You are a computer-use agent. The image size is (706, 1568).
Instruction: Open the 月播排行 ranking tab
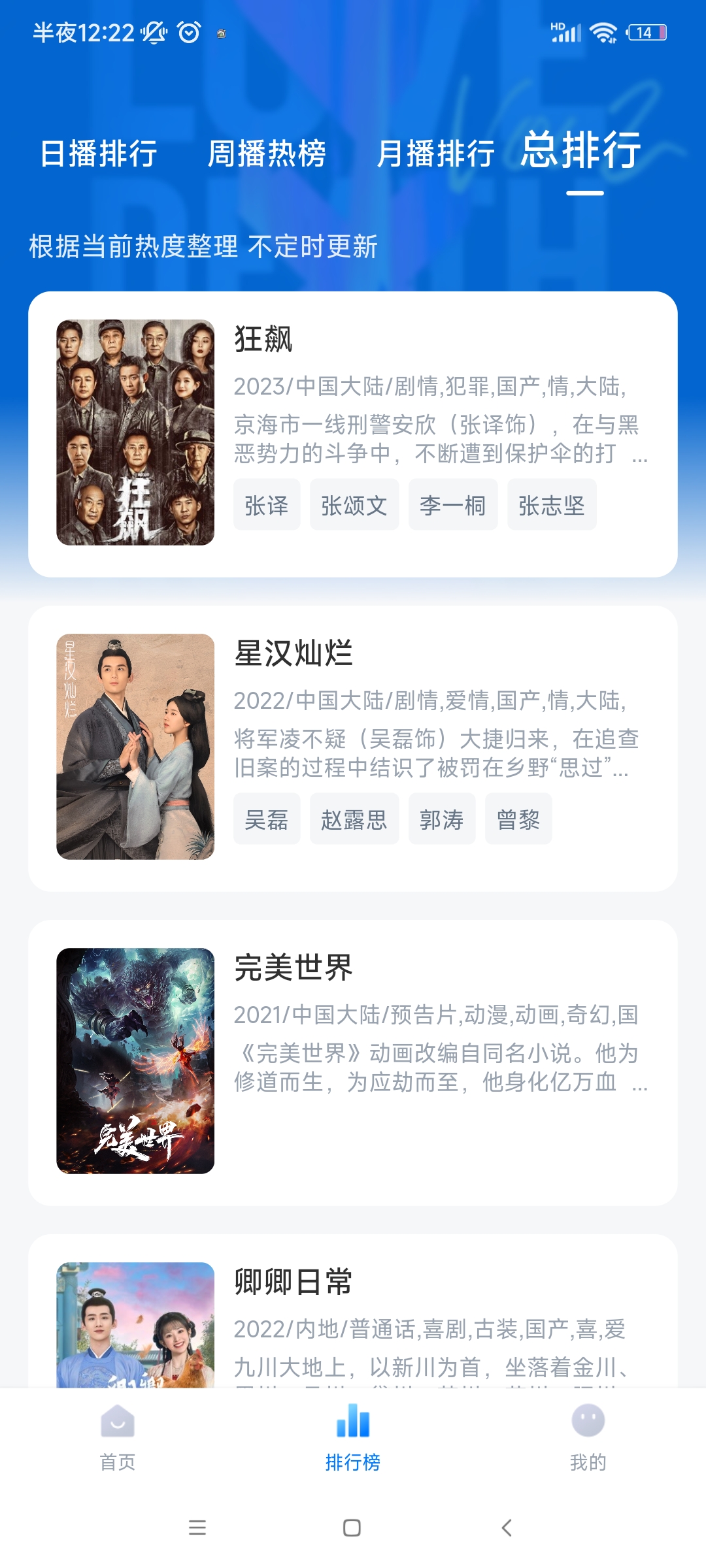click(x=437, y=155)
